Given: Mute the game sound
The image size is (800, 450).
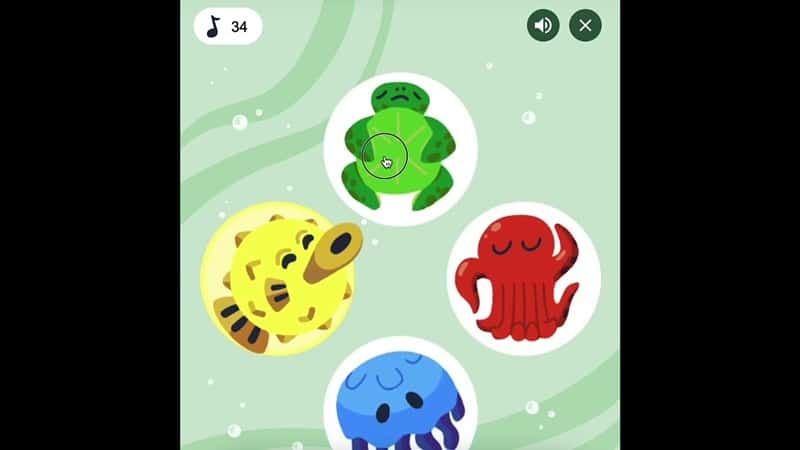Looking at the screenshot, I should (x=543, y=26).
